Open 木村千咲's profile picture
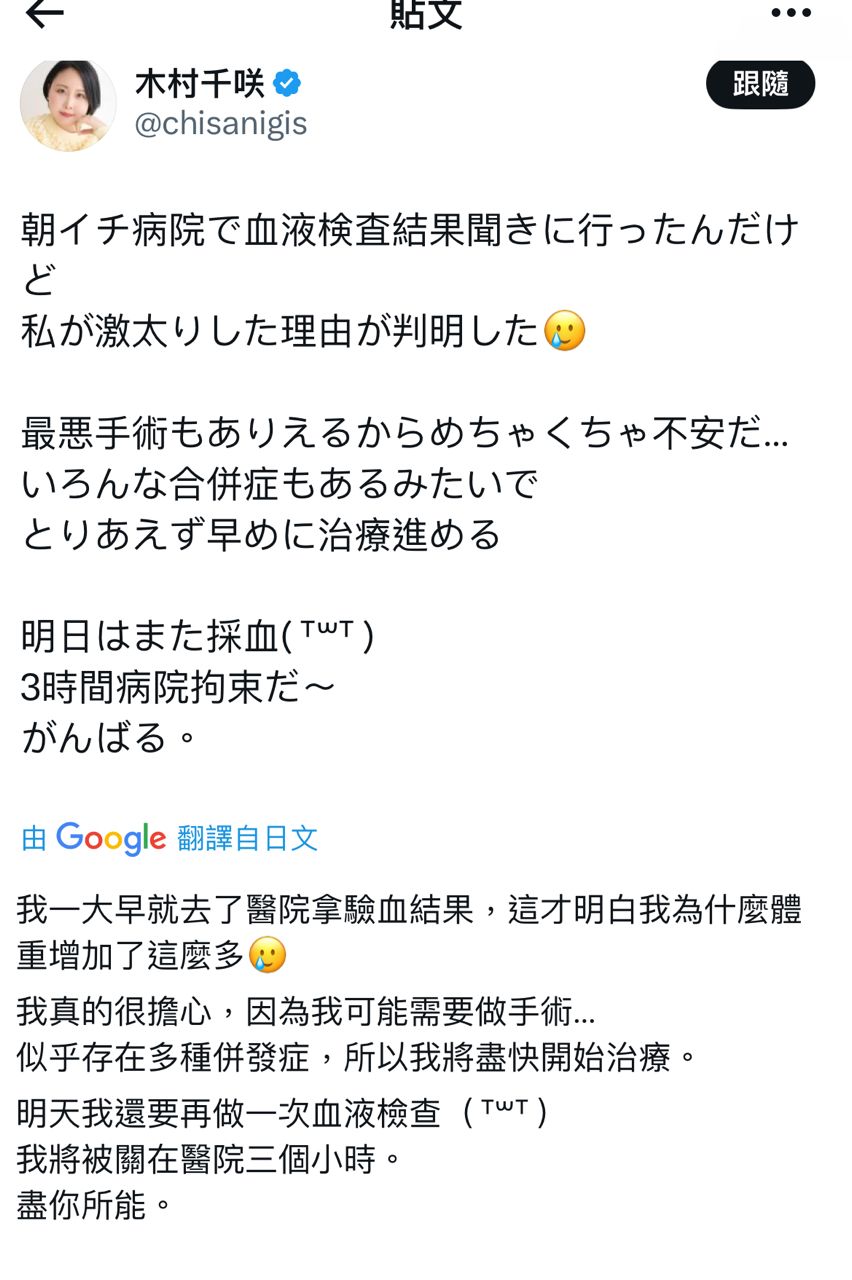Image resolution: width=852 pixels, height=1280 pixels. coord(68,104)
